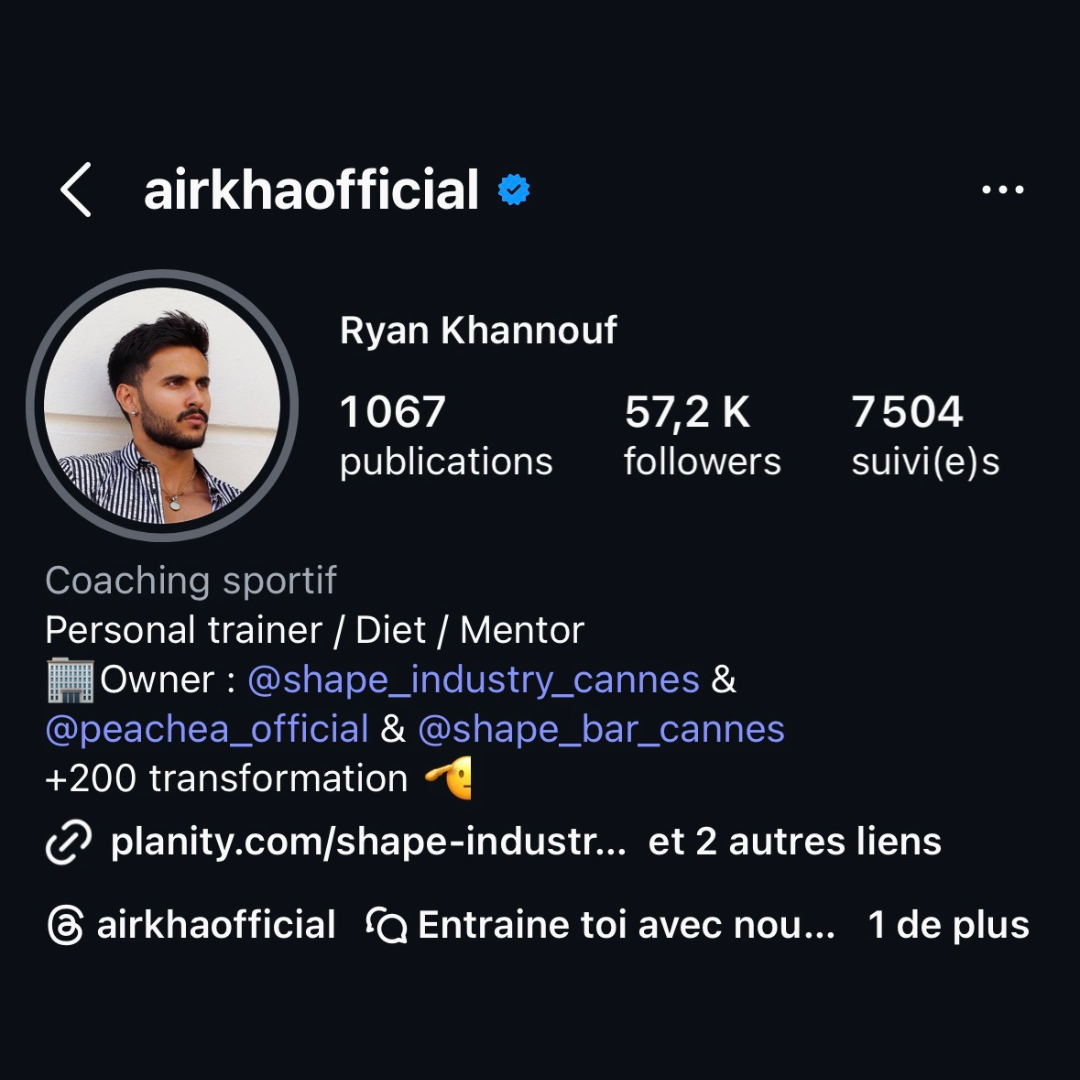Open the three-dot options menu
The image size is (1080, 1080).
click(1002, 190)
